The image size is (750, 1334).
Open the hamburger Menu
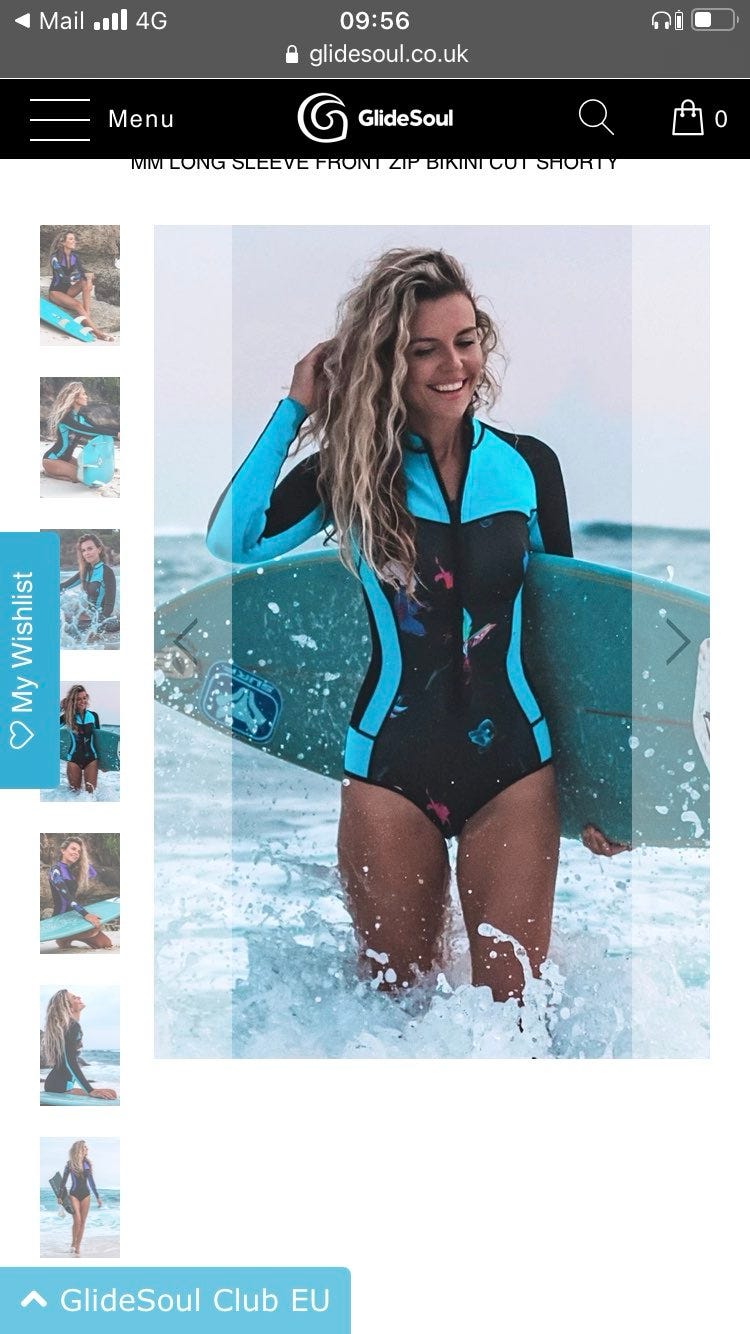102,119
